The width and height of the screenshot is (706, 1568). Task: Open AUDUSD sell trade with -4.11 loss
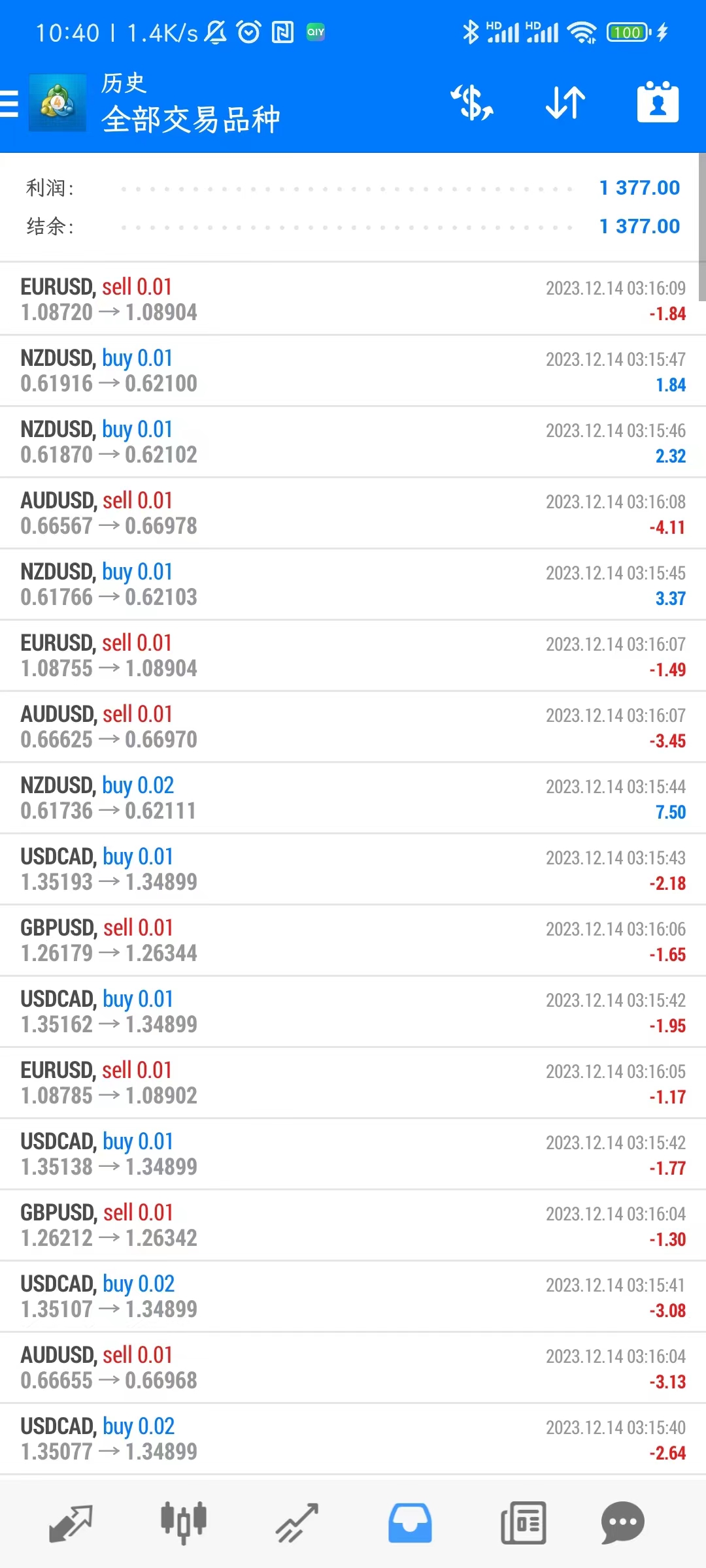(x=353, y=513)
